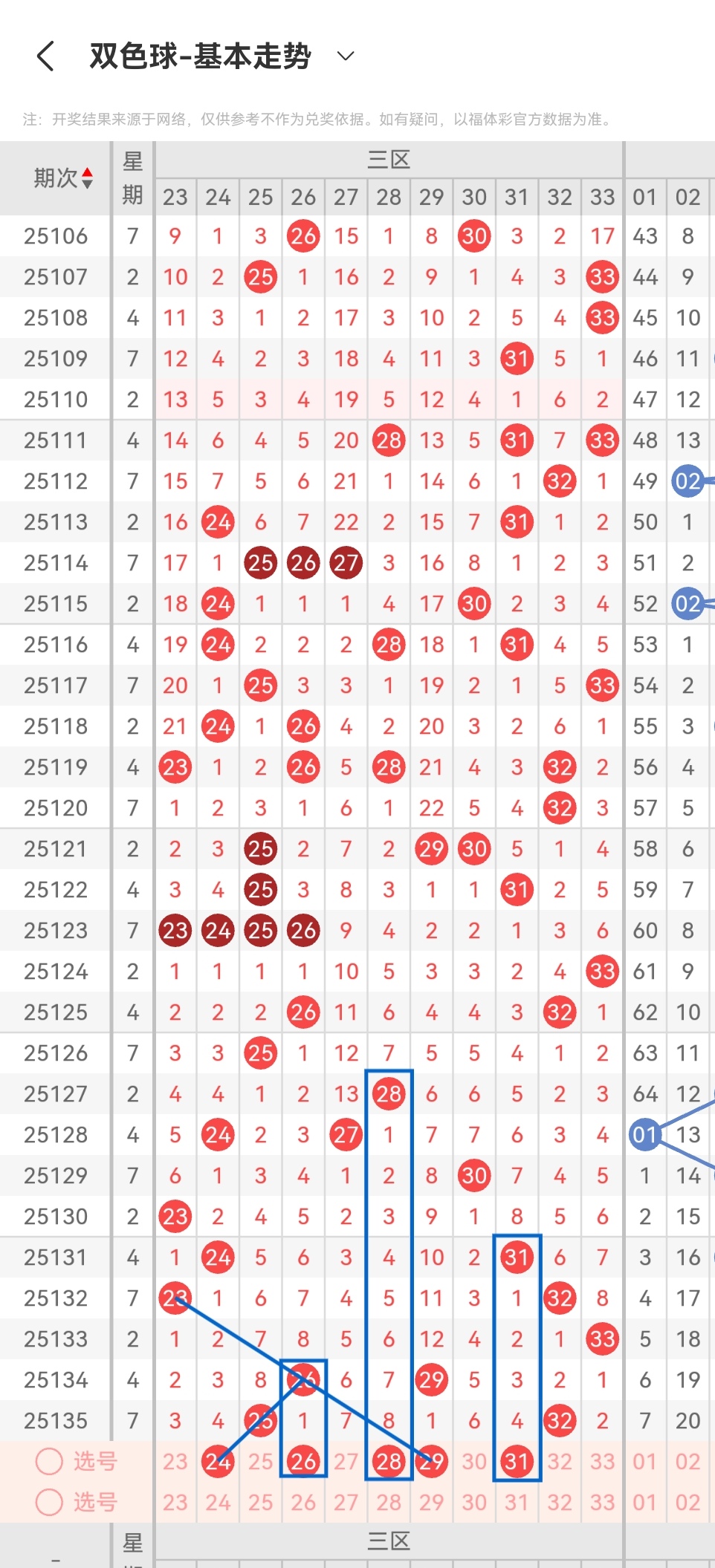Viewport: 715px width, 1568px height.
Task: Click the 三区 section header
Action: (389, 159)
